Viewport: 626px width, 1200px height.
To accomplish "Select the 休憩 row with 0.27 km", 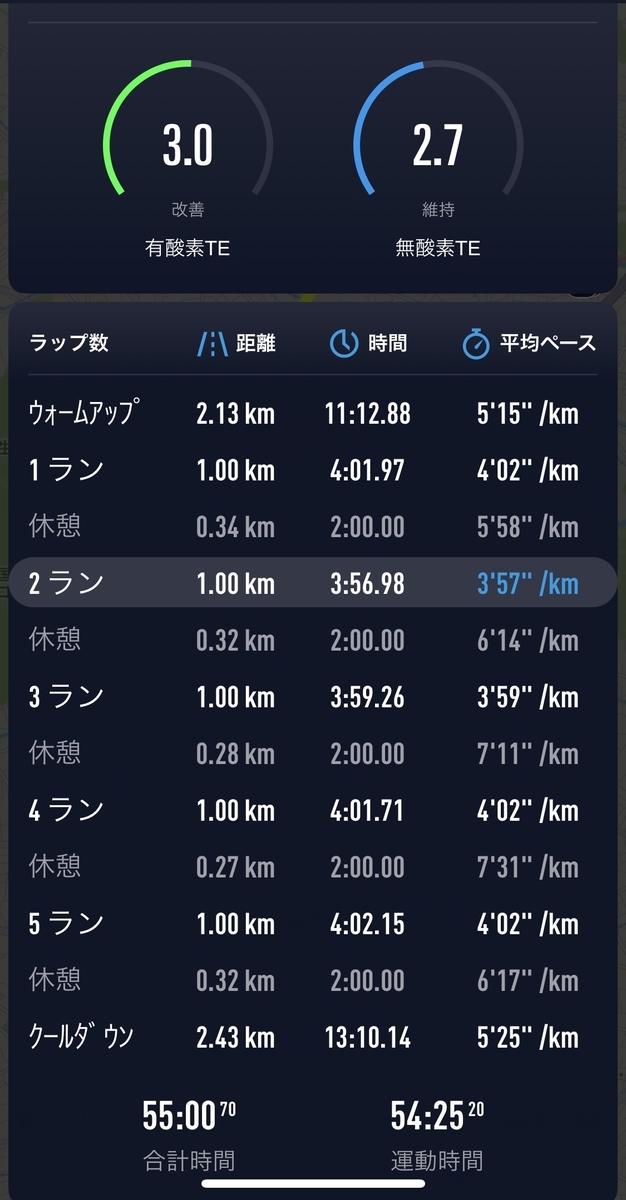I will tap(312, 865).
